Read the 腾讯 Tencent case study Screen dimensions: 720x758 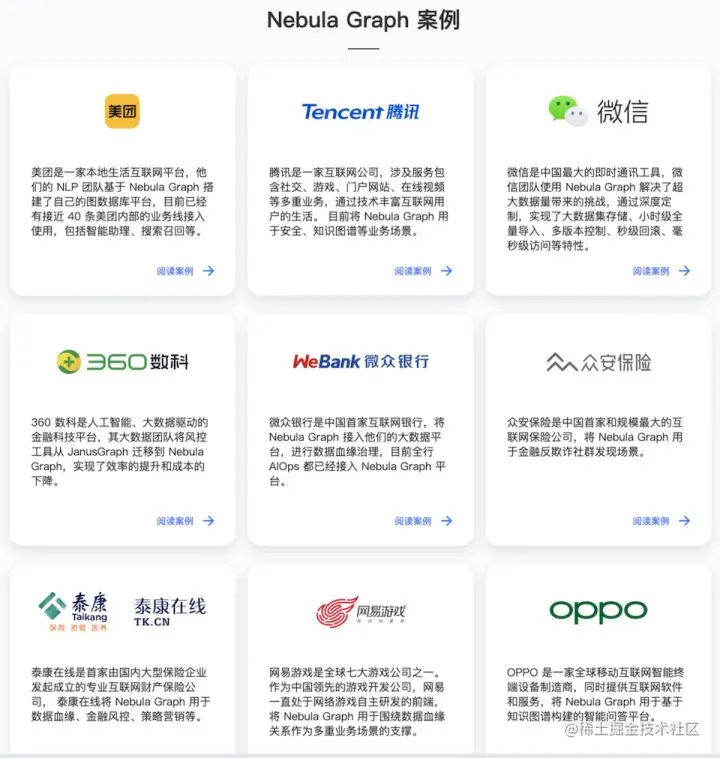[423, 271]
